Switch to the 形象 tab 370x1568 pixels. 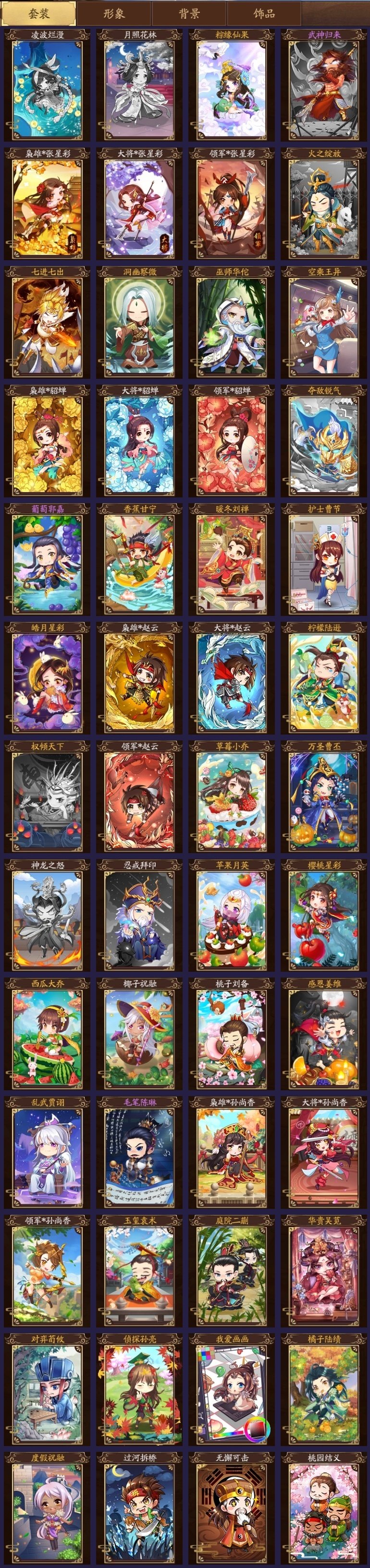pos(114,13)
